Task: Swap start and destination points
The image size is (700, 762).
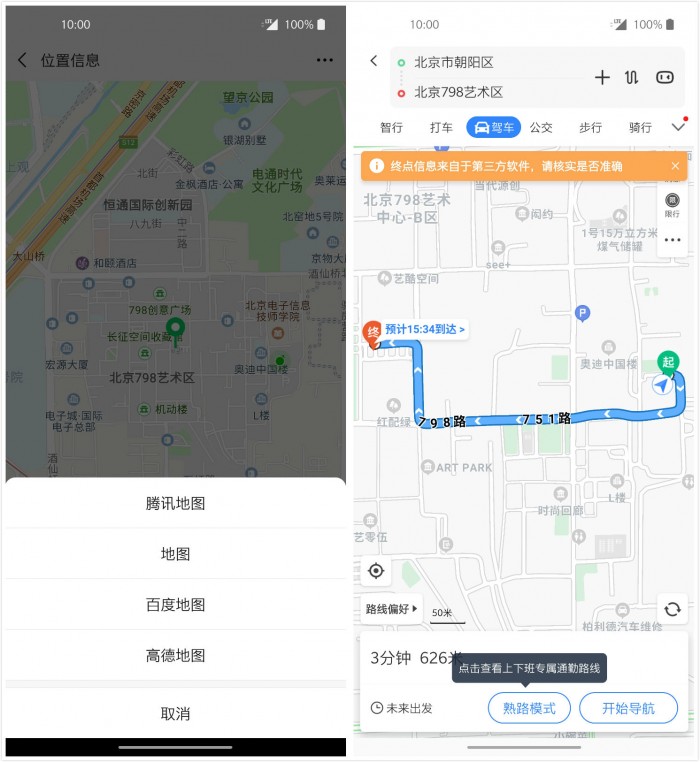Action: 632,77
